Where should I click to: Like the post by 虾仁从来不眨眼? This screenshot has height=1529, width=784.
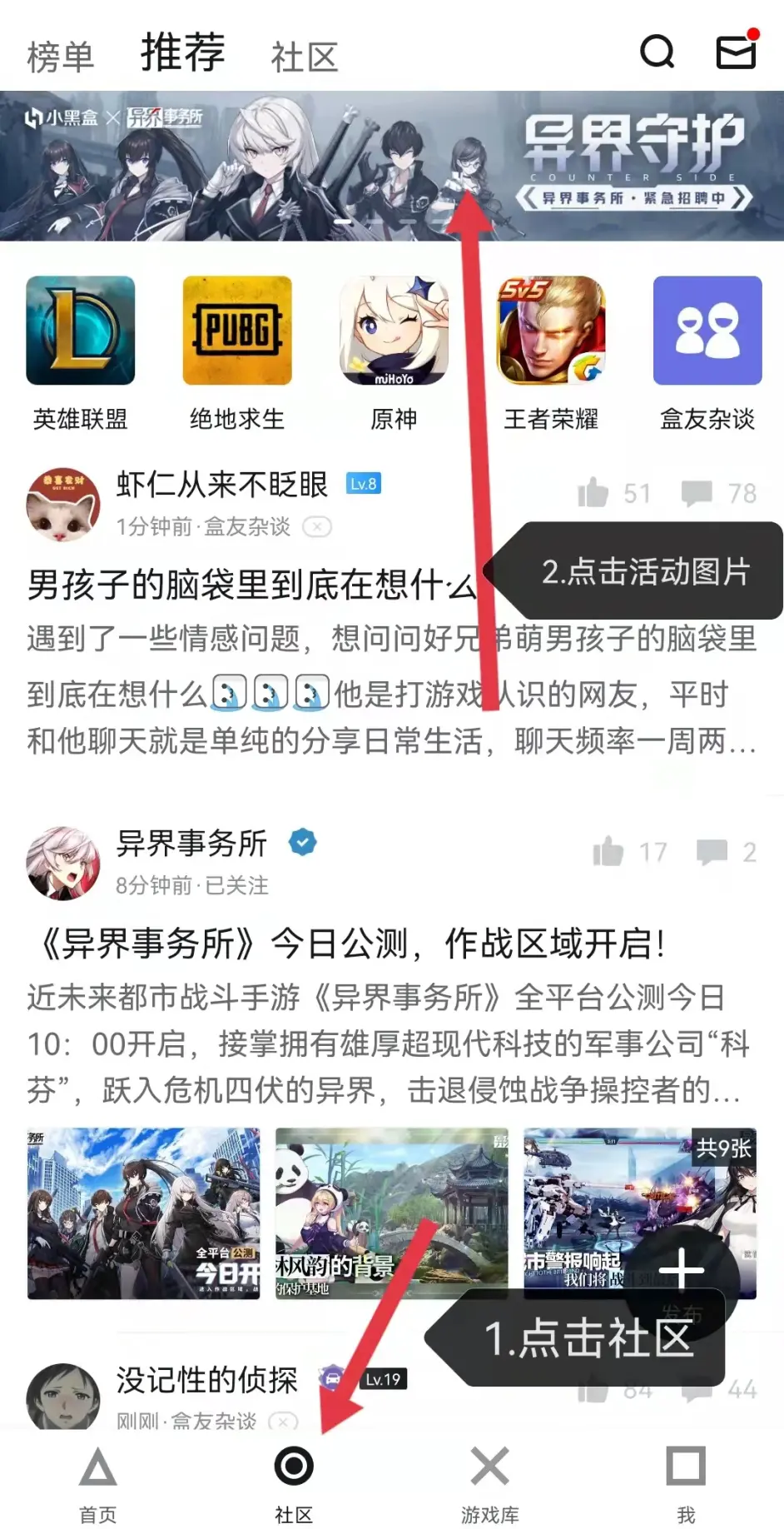pos(593,493)
